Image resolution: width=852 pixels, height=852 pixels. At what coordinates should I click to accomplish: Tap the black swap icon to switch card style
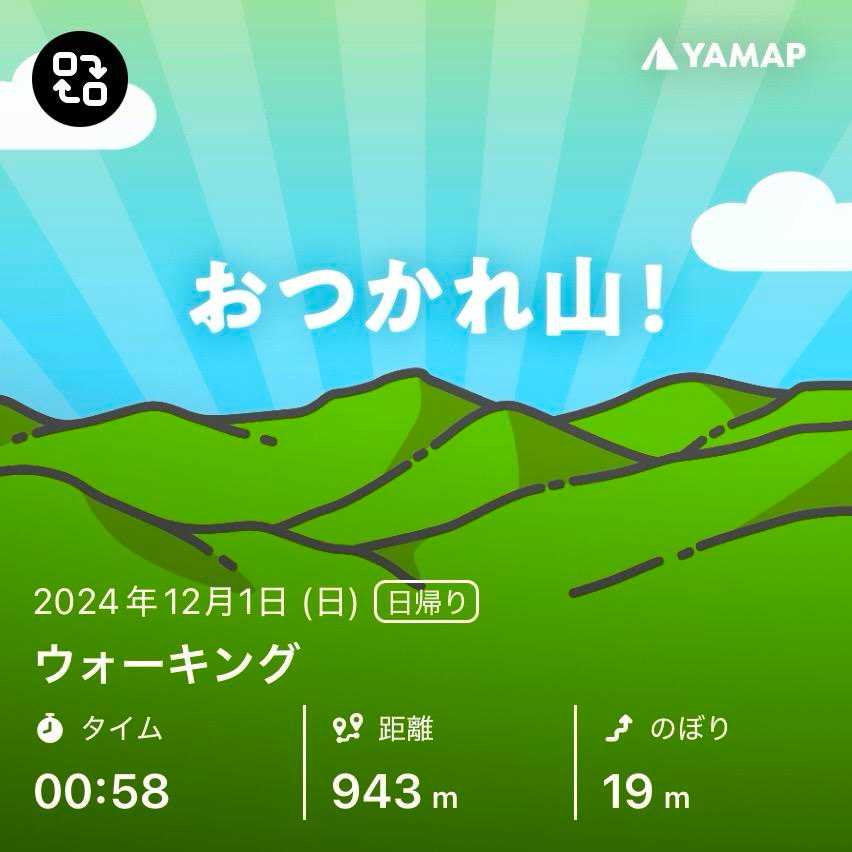[79, 79]
